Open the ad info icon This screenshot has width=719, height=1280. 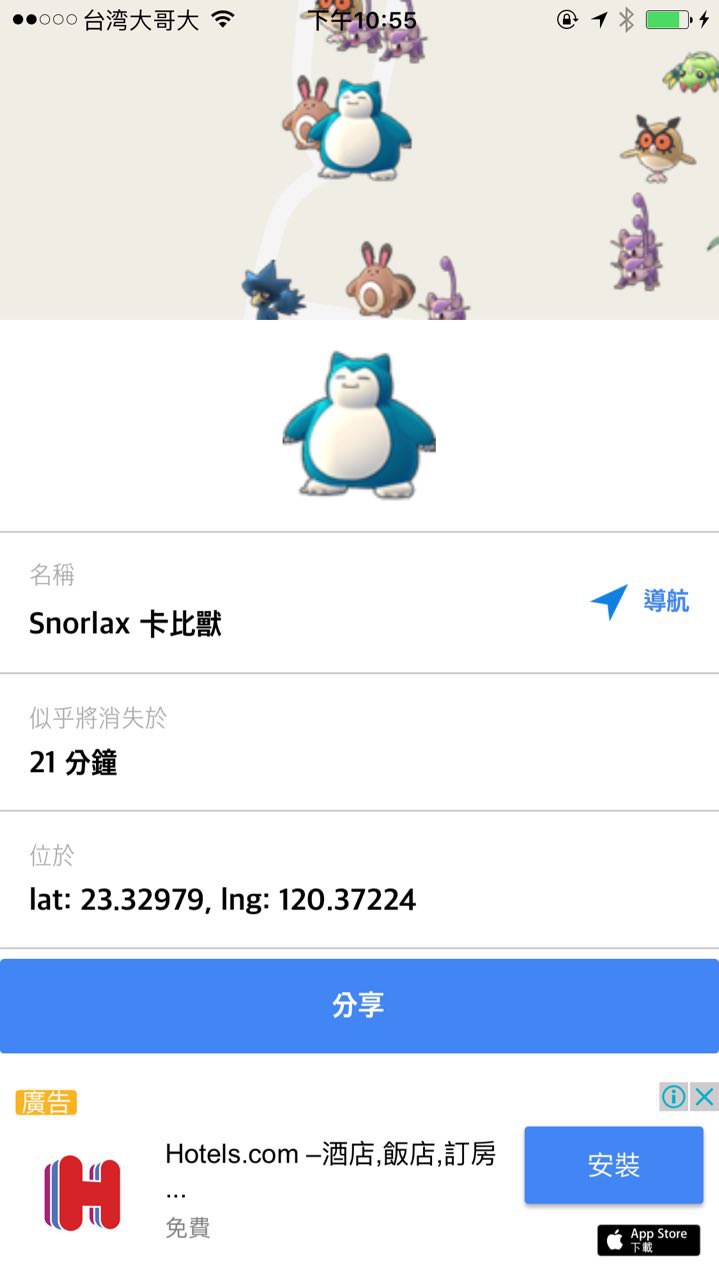(x=674, y=1097)
